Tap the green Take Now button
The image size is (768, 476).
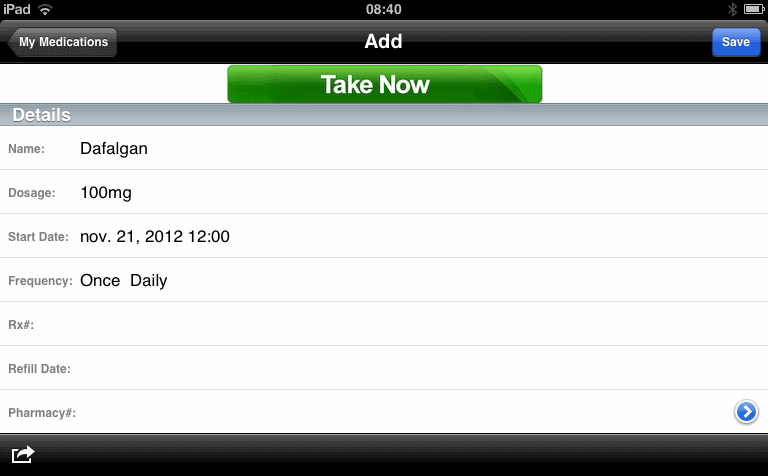(384, 85)
